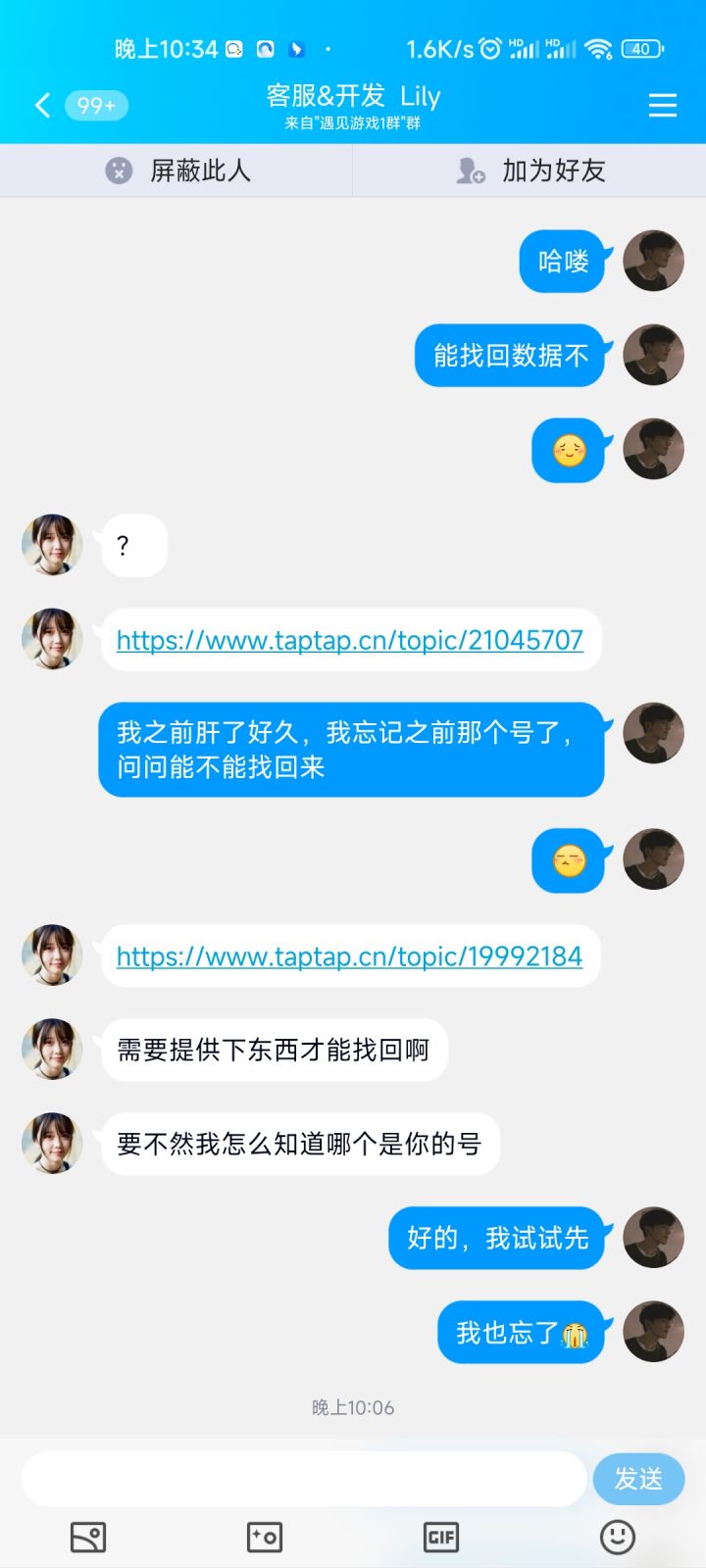Image resolution: width=706 pixels, height=1568 pixels.
Task: Open the emoji smiley icon
Action: (x=618, y=1537)
